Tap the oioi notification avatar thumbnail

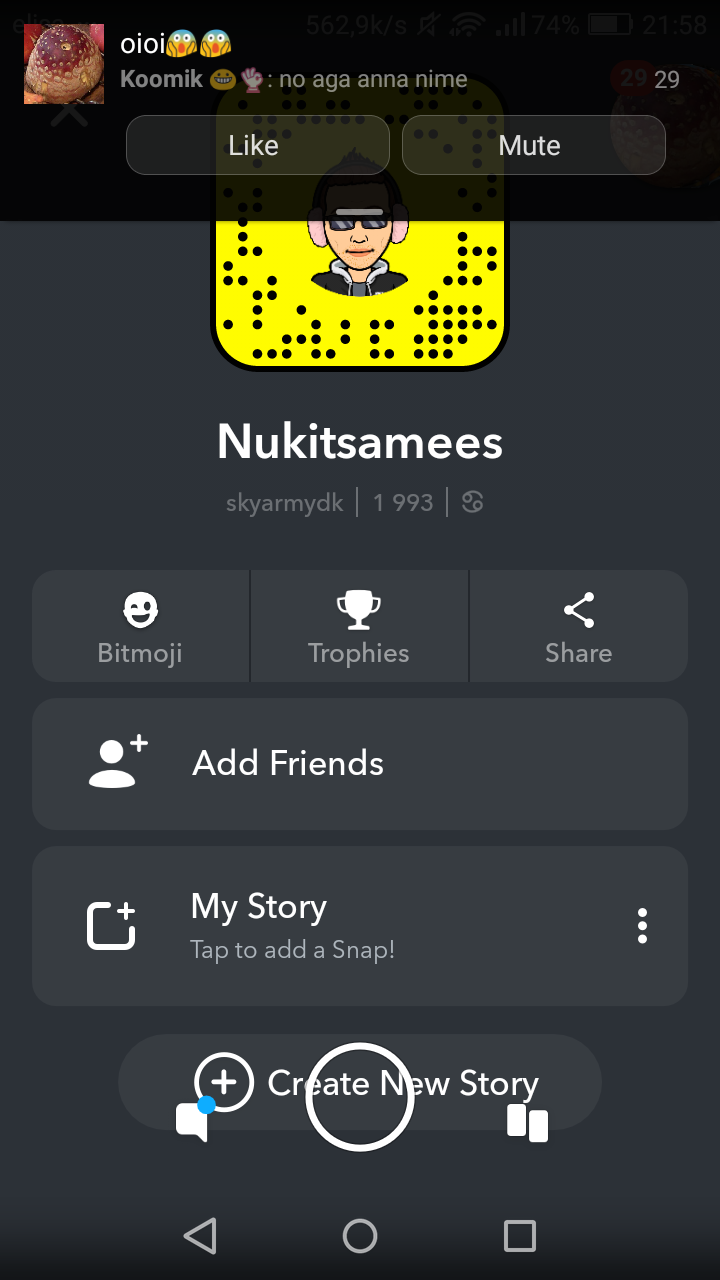point(64,64)
